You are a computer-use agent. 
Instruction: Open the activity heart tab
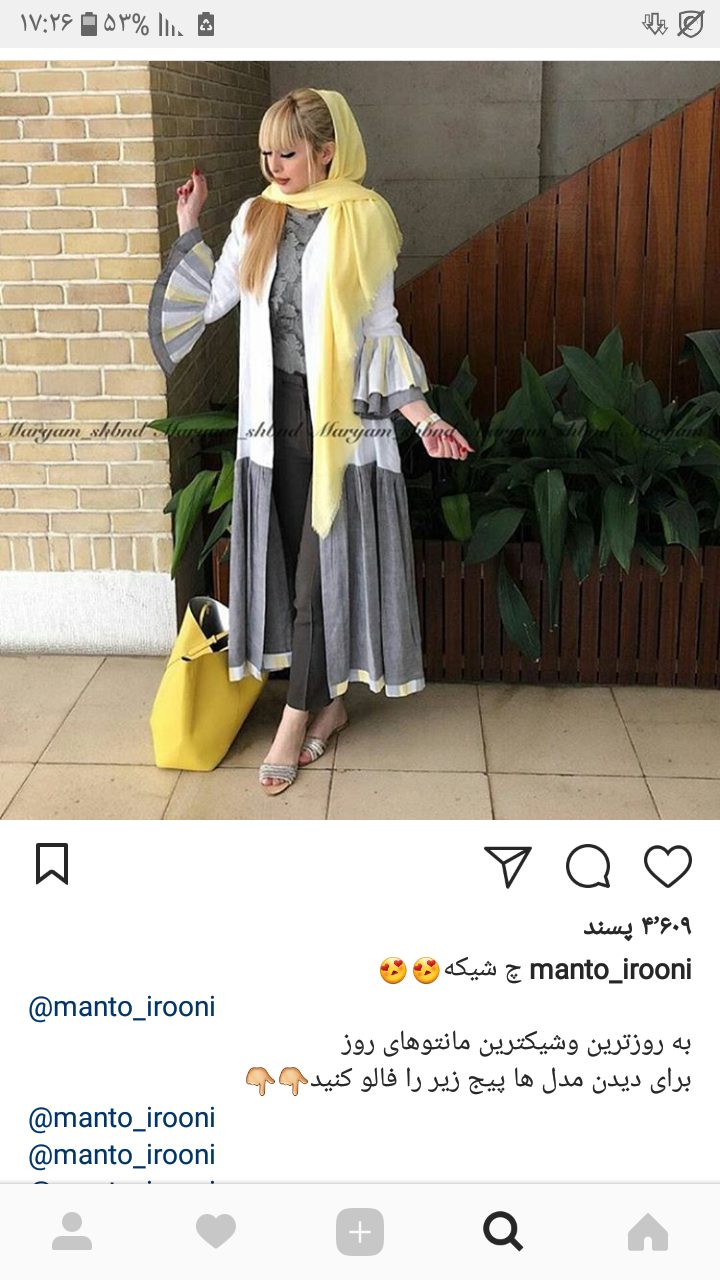click(x=216, y=1232)
